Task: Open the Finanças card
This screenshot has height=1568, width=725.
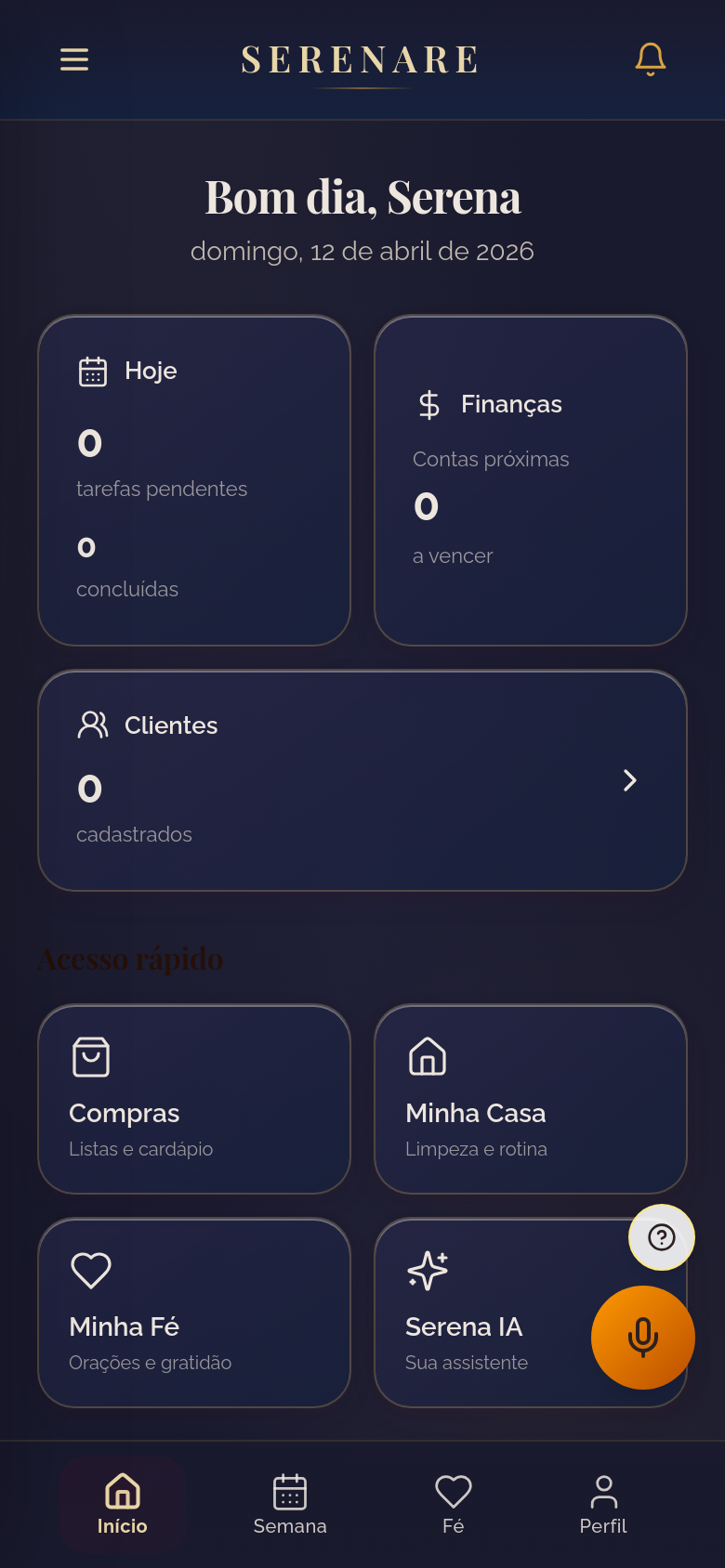Action: (530, 480)
